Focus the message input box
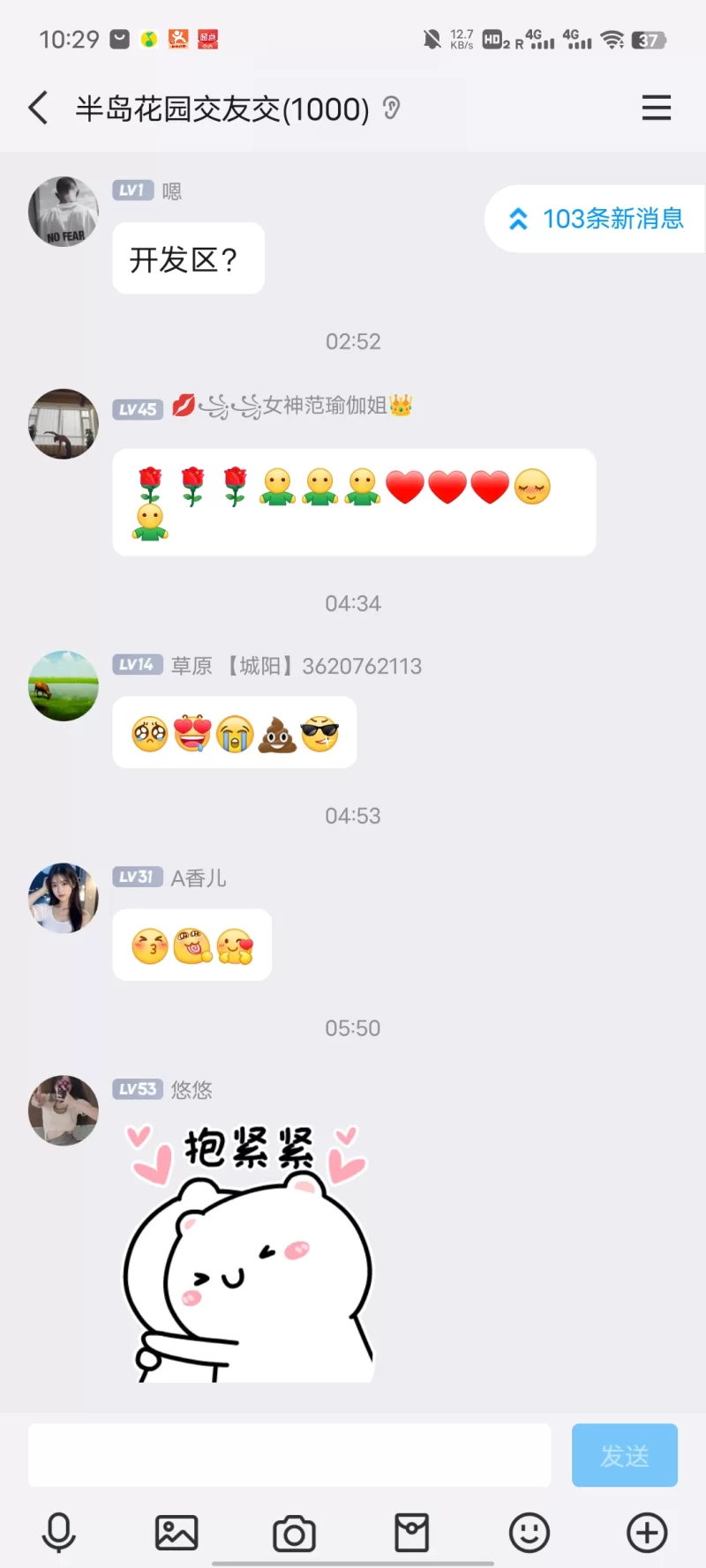Viewport: 706px width, 1568px height. (289, 1455)
